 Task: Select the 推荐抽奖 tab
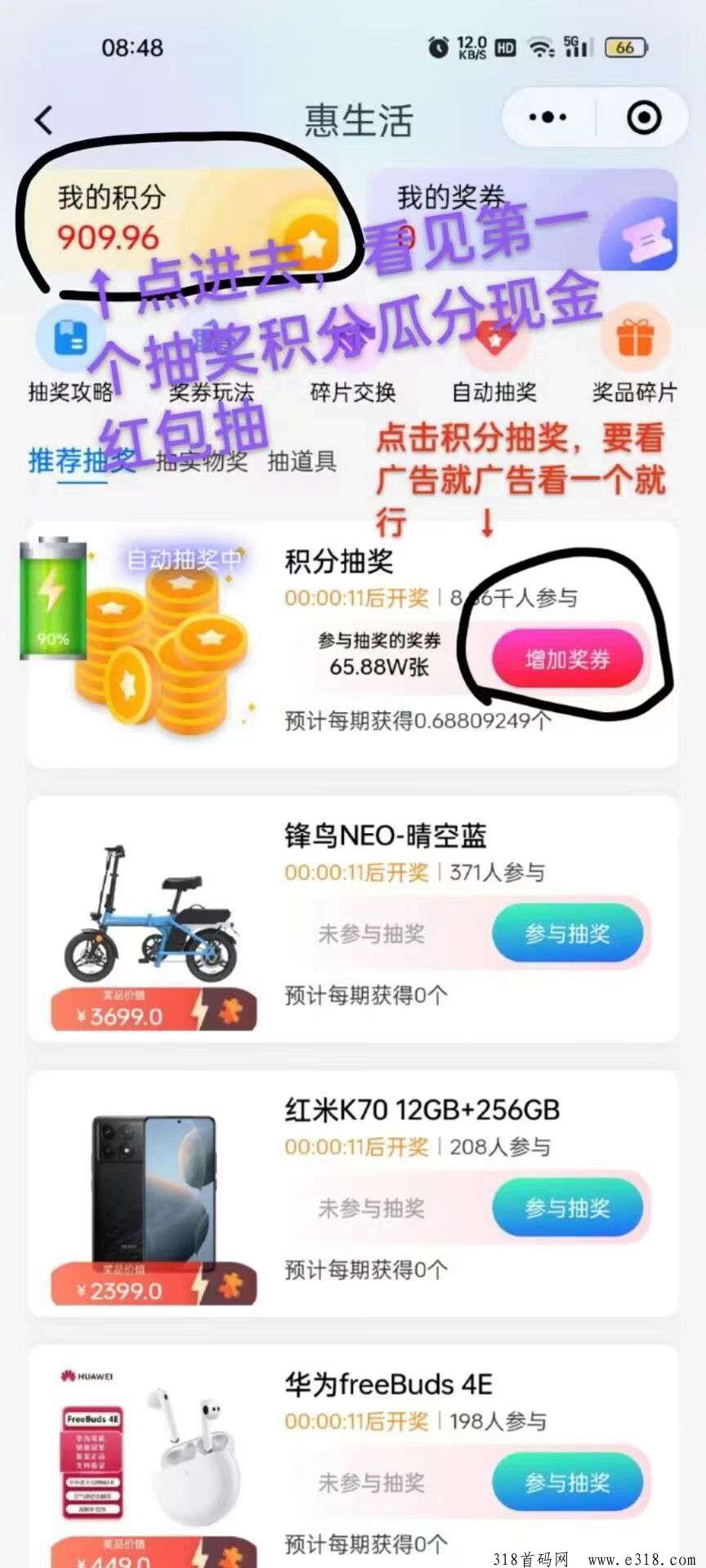click(x=82, y=461)
